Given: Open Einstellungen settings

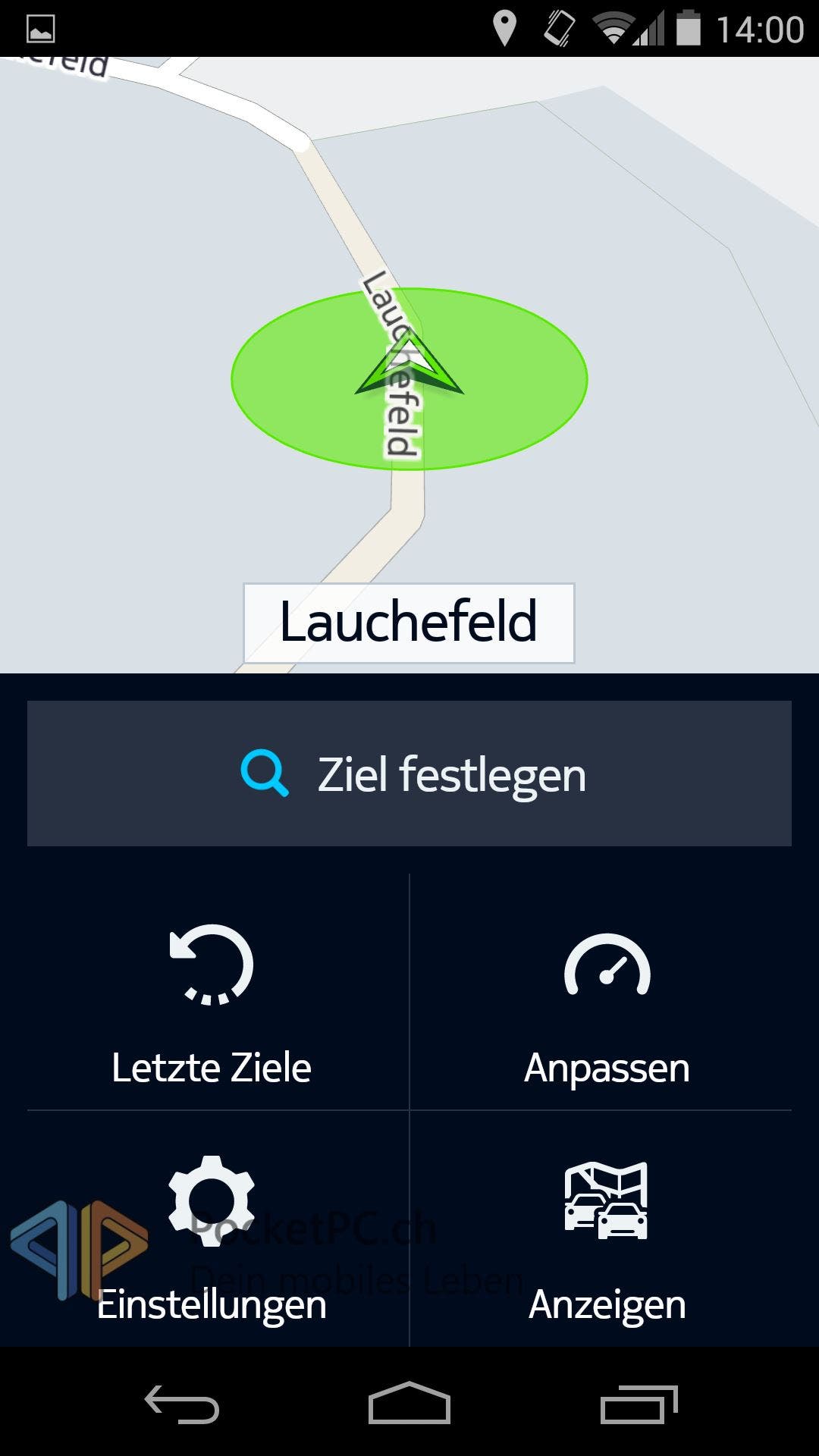Looking at the screenshot, I should 212,1229.
